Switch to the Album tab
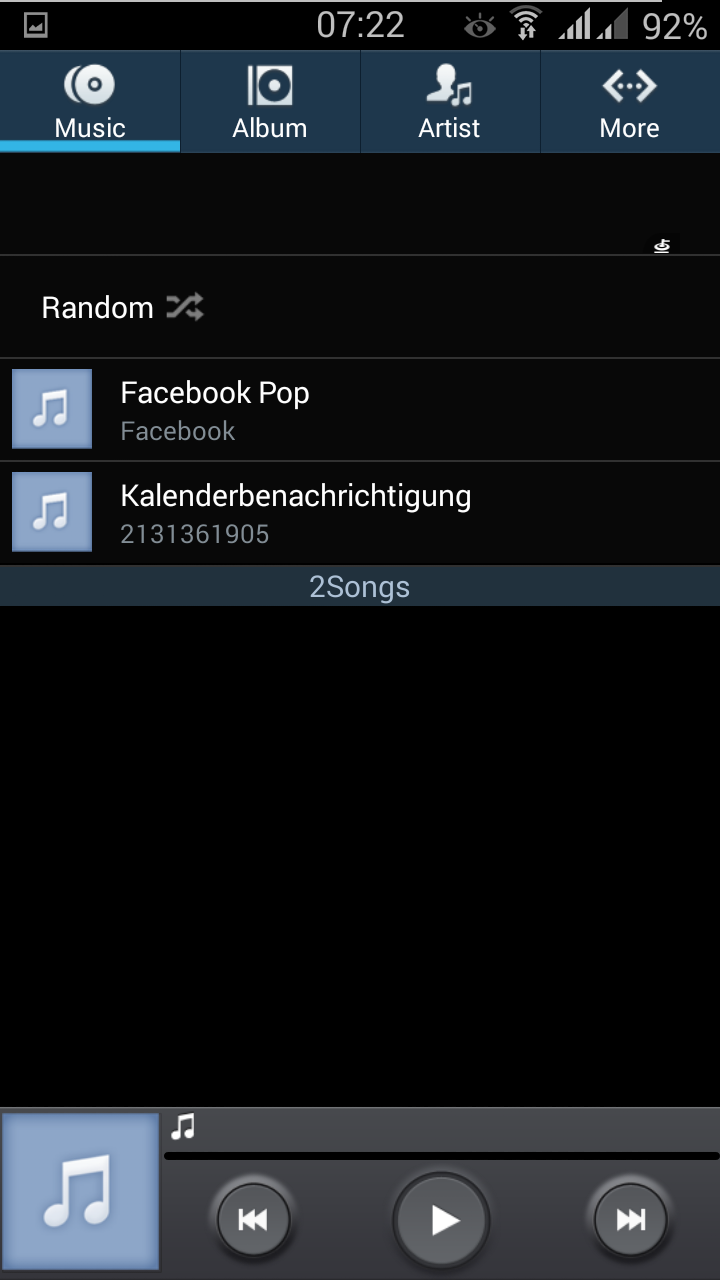Screen dimensions: 720x1280 pyautogui.click(x=270, y=102)
